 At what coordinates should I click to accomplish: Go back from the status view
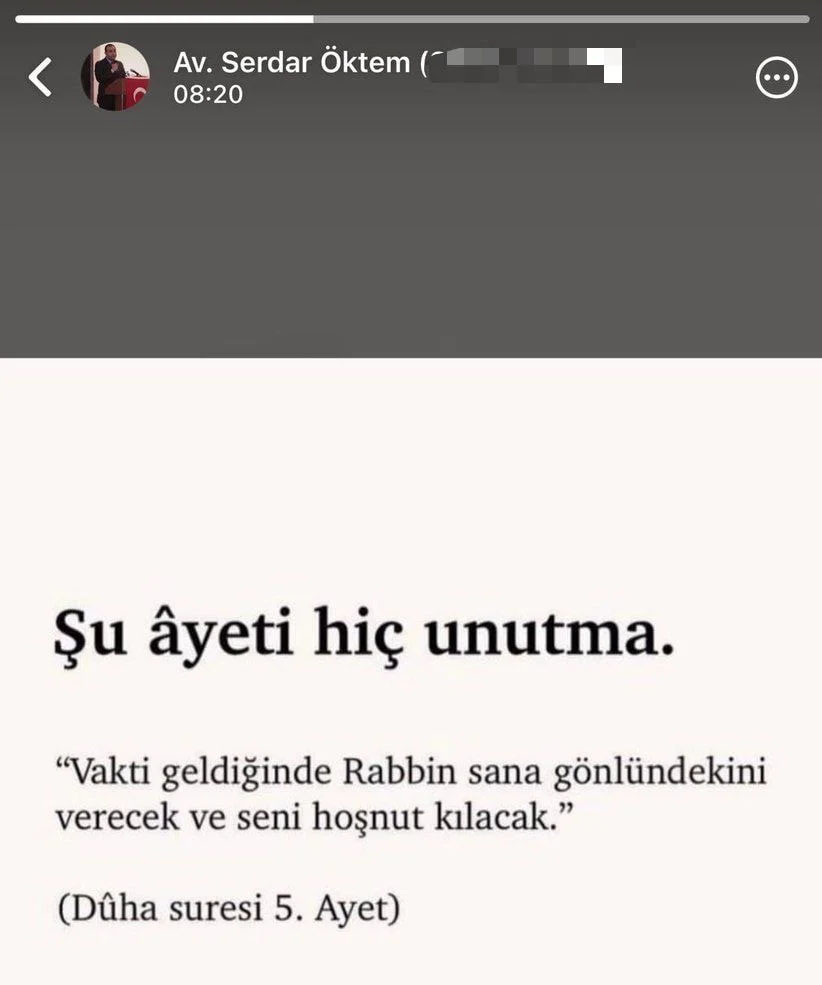pyautogui.click(x=40, y=77)
